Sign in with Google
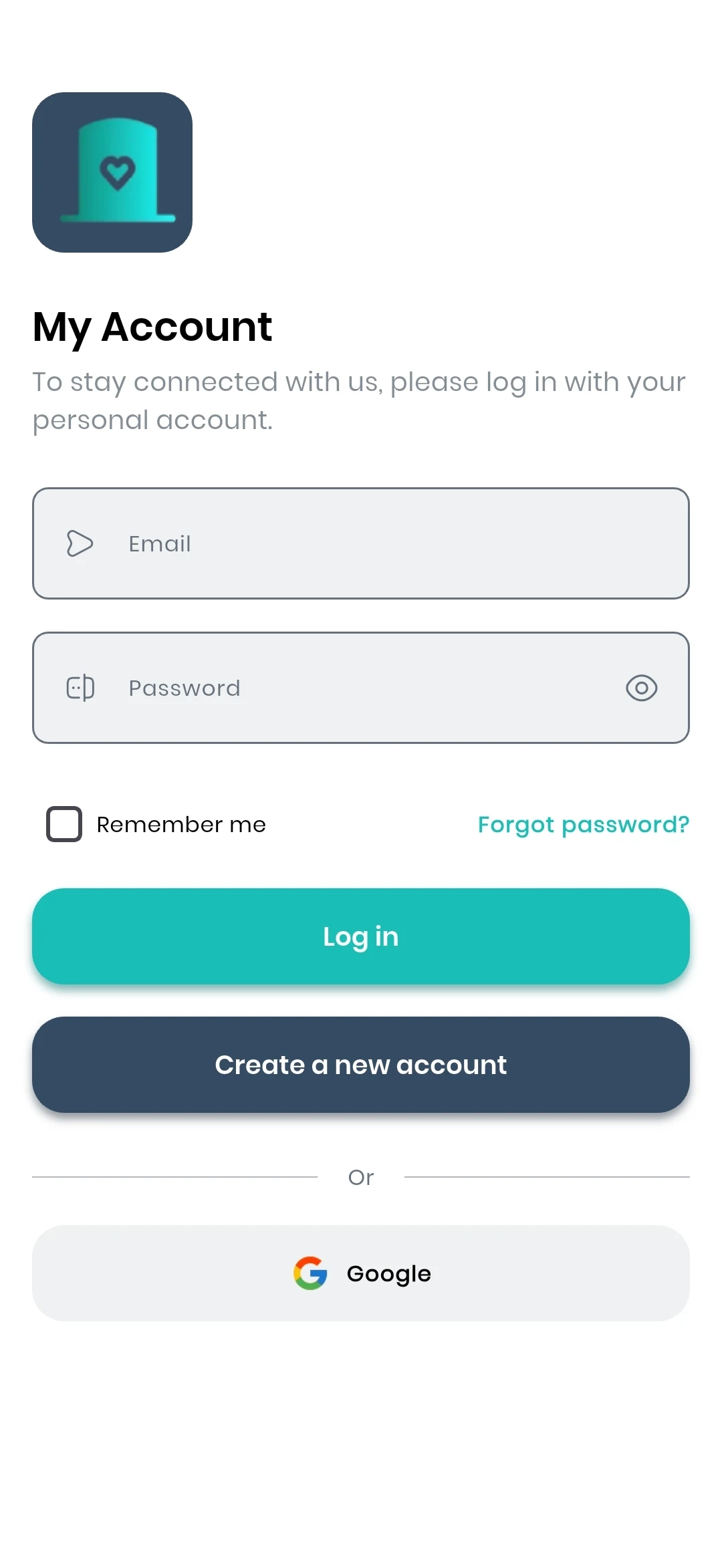Screen dimensions: 722x1568 (x=361, y=1273)
